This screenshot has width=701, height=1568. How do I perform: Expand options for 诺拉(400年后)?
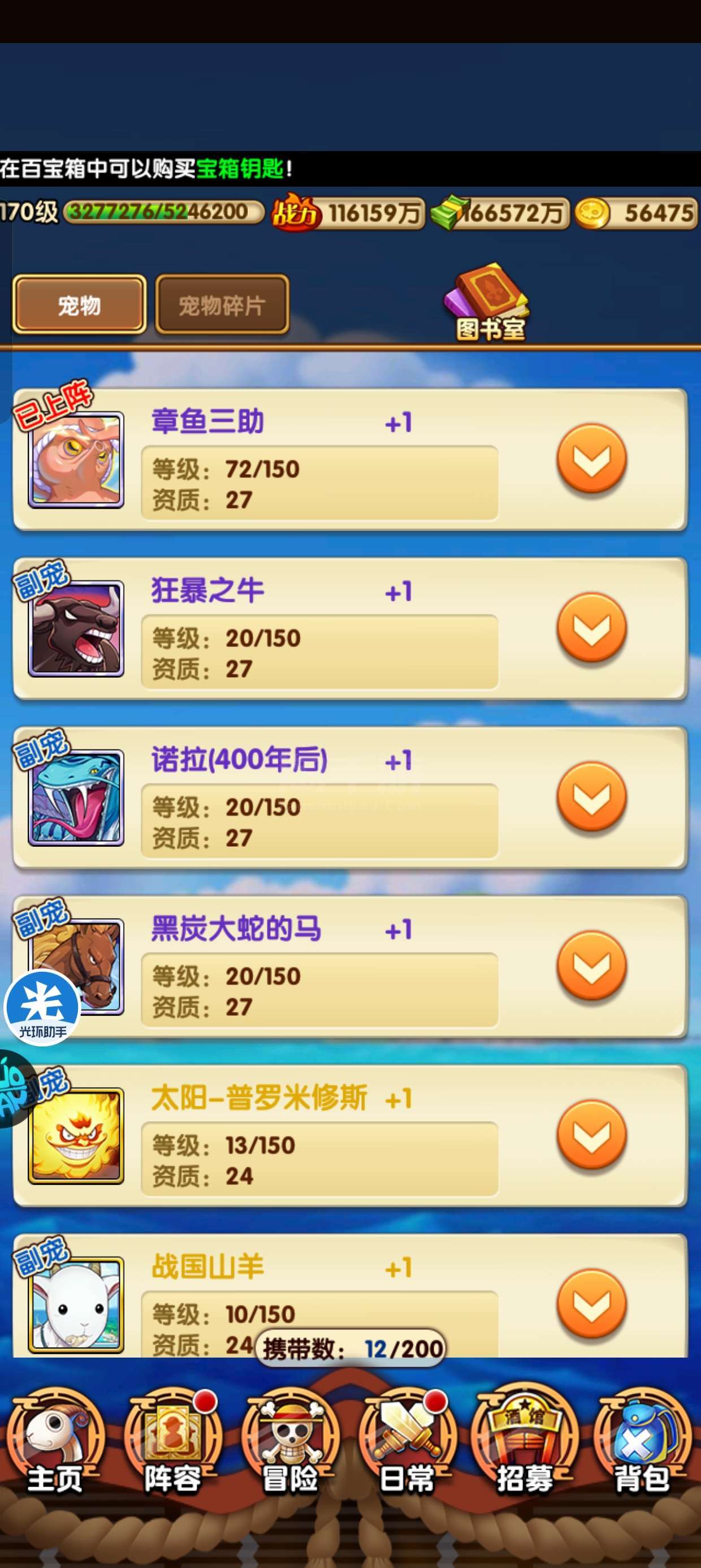(591, 797)
